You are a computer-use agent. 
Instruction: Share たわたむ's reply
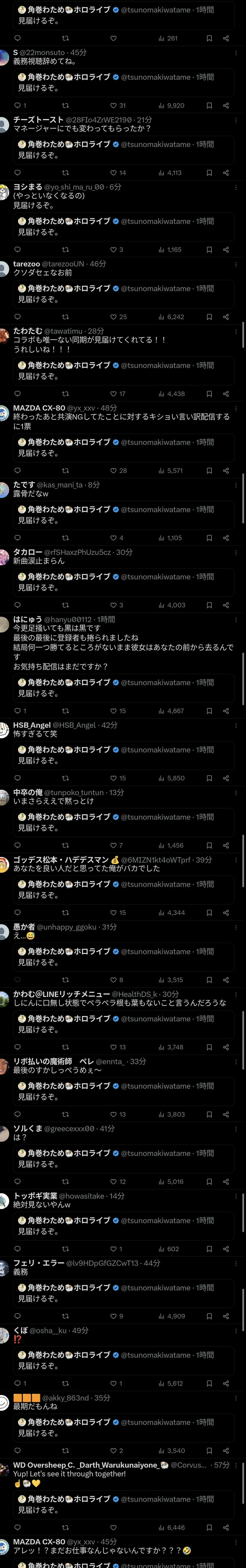coord(226,394)
